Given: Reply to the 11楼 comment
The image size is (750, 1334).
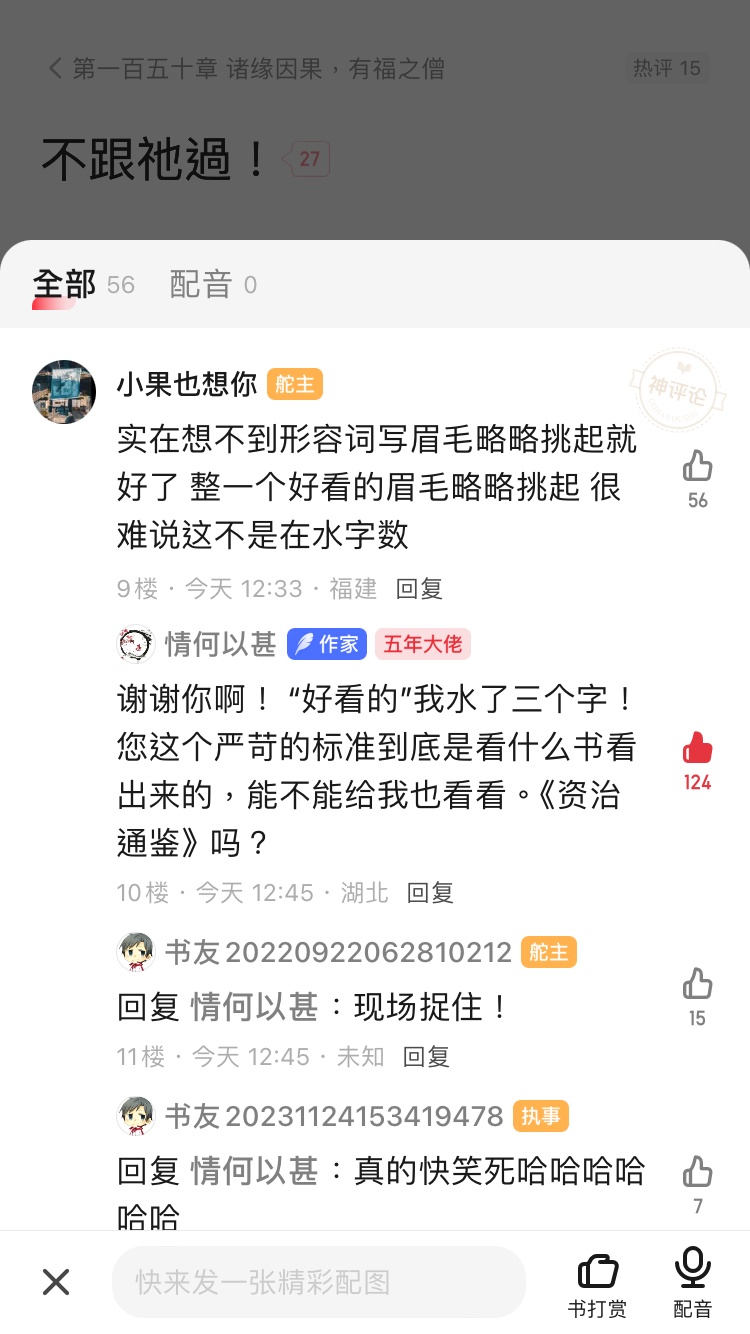Looking at the screenshot, I should coord(426,1056).
